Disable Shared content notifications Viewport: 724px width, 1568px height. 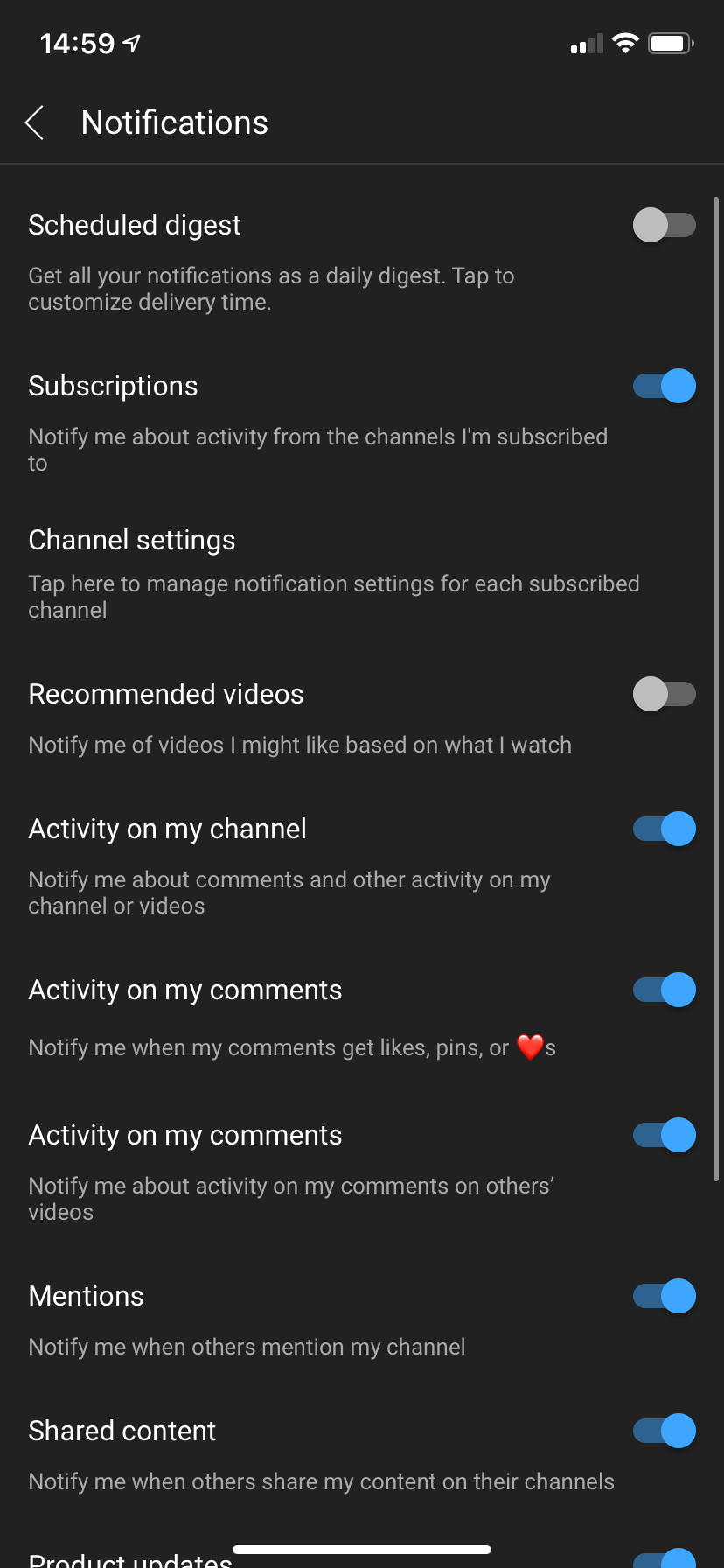point(664,1431)
